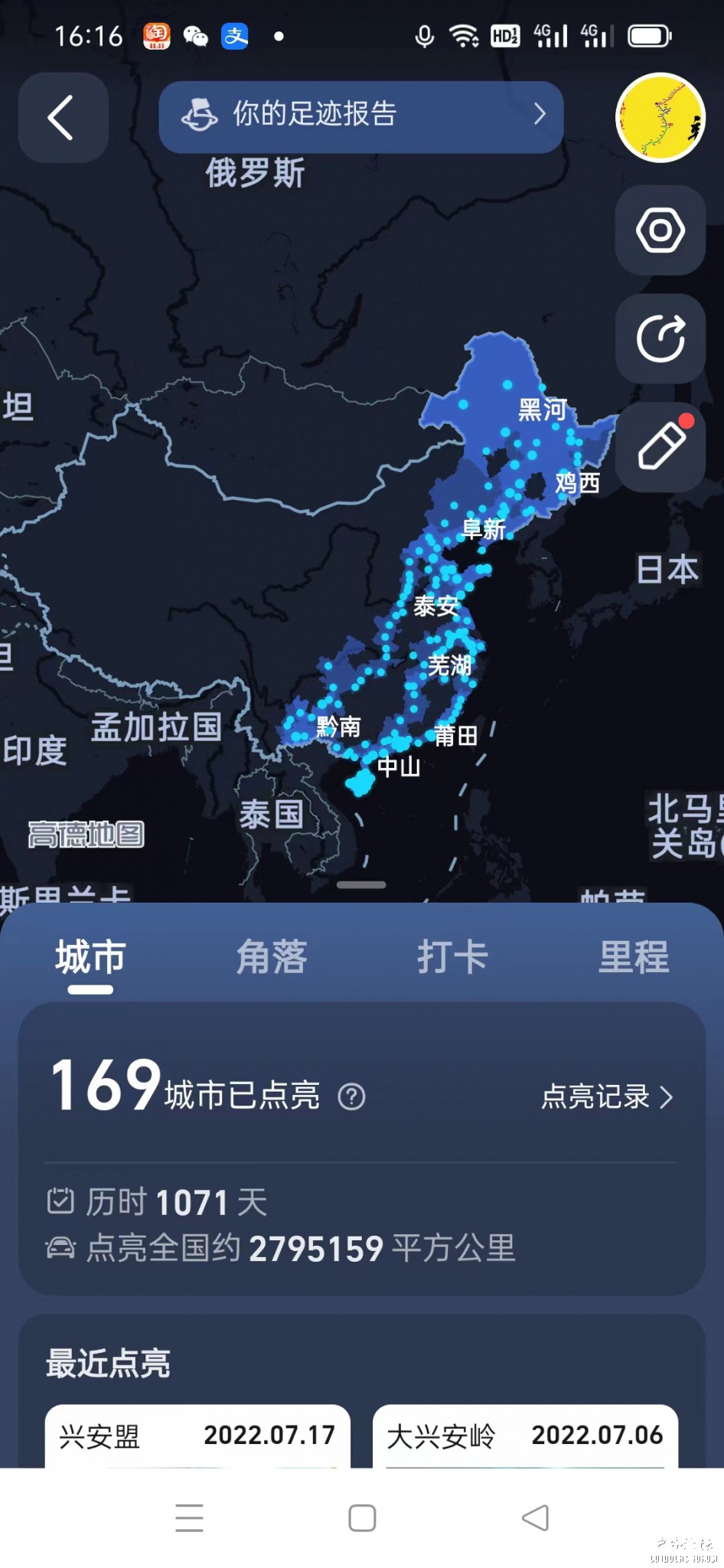
Task: Switch to the 城市 tab
Action: click(x=90, y=957)
